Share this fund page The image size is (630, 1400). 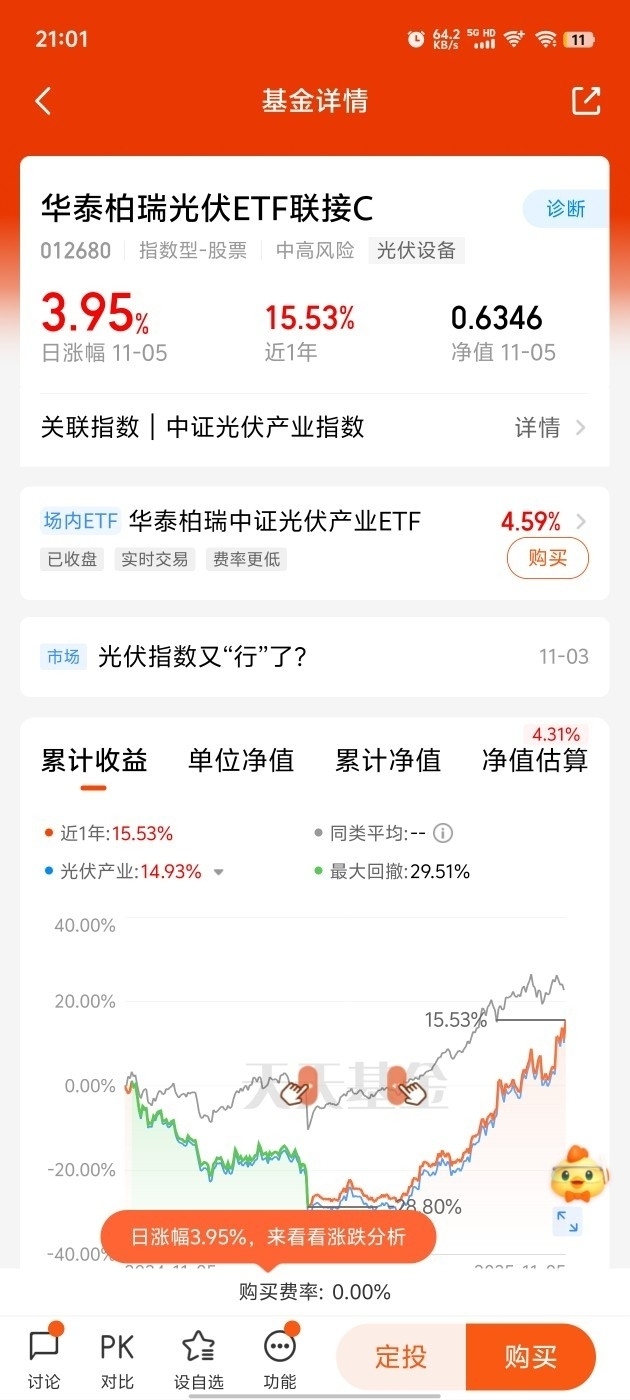(586, 101)
